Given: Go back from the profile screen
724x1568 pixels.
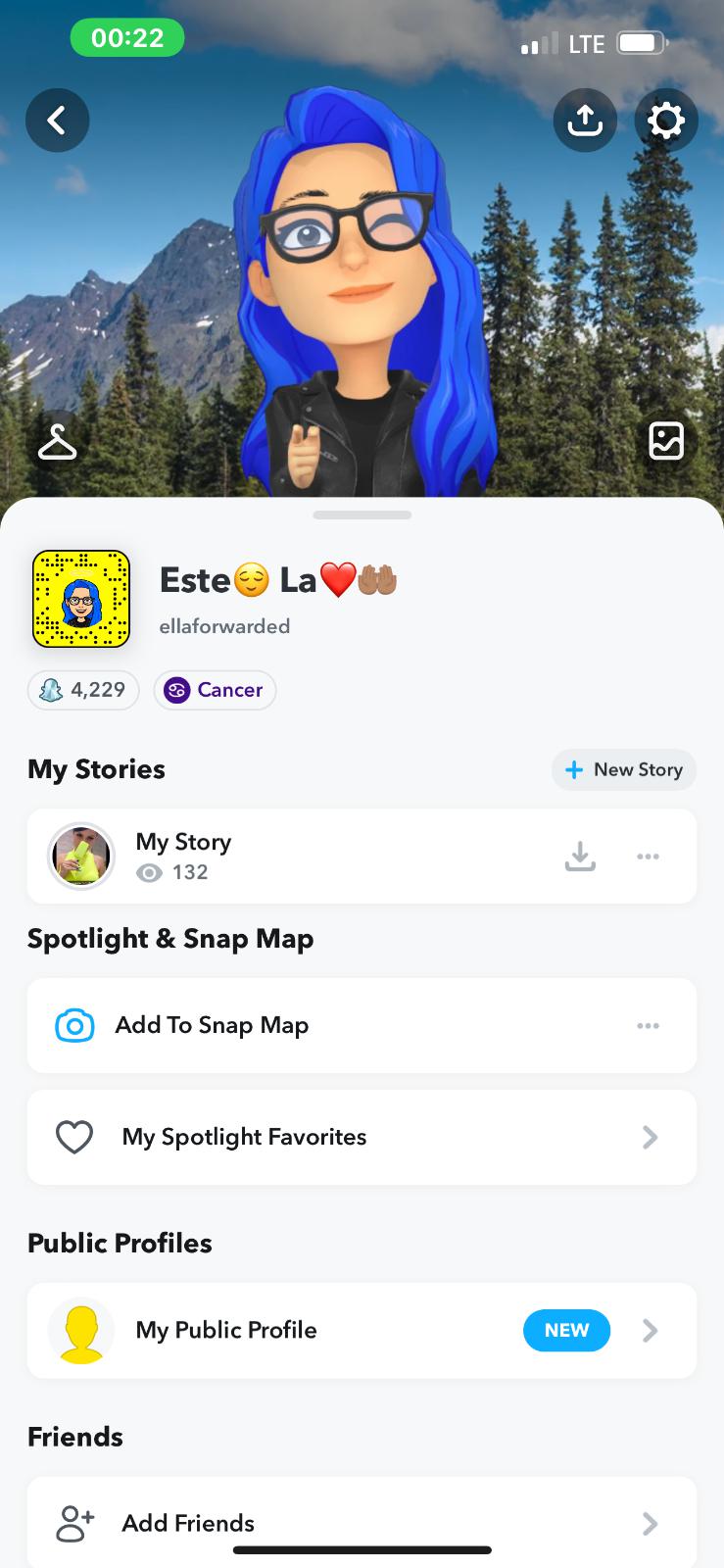Looking at the screenshot, I should click(x=57, y=121).
